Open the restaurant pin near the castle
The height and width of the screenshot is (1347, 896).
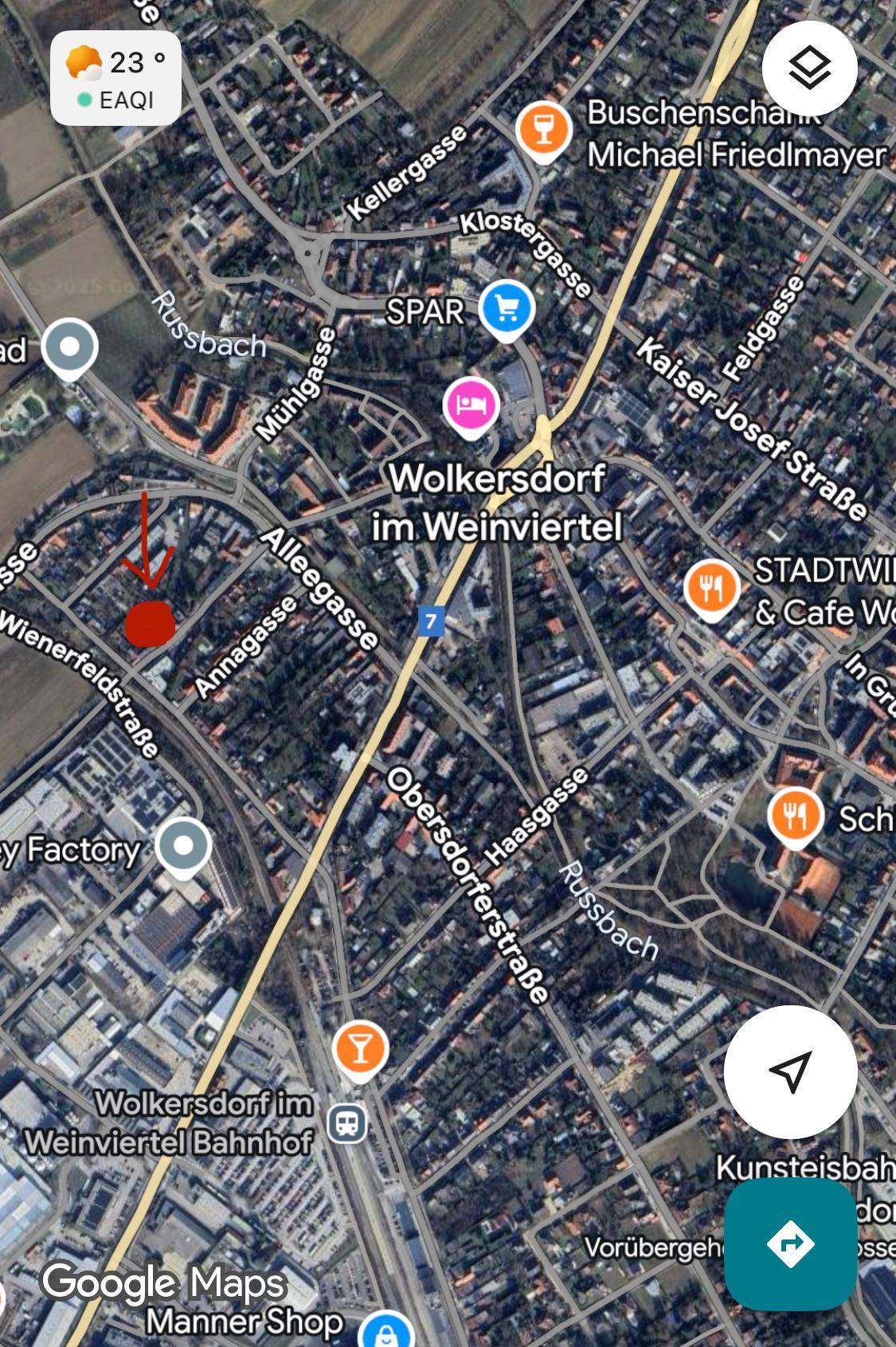point(794,816)
